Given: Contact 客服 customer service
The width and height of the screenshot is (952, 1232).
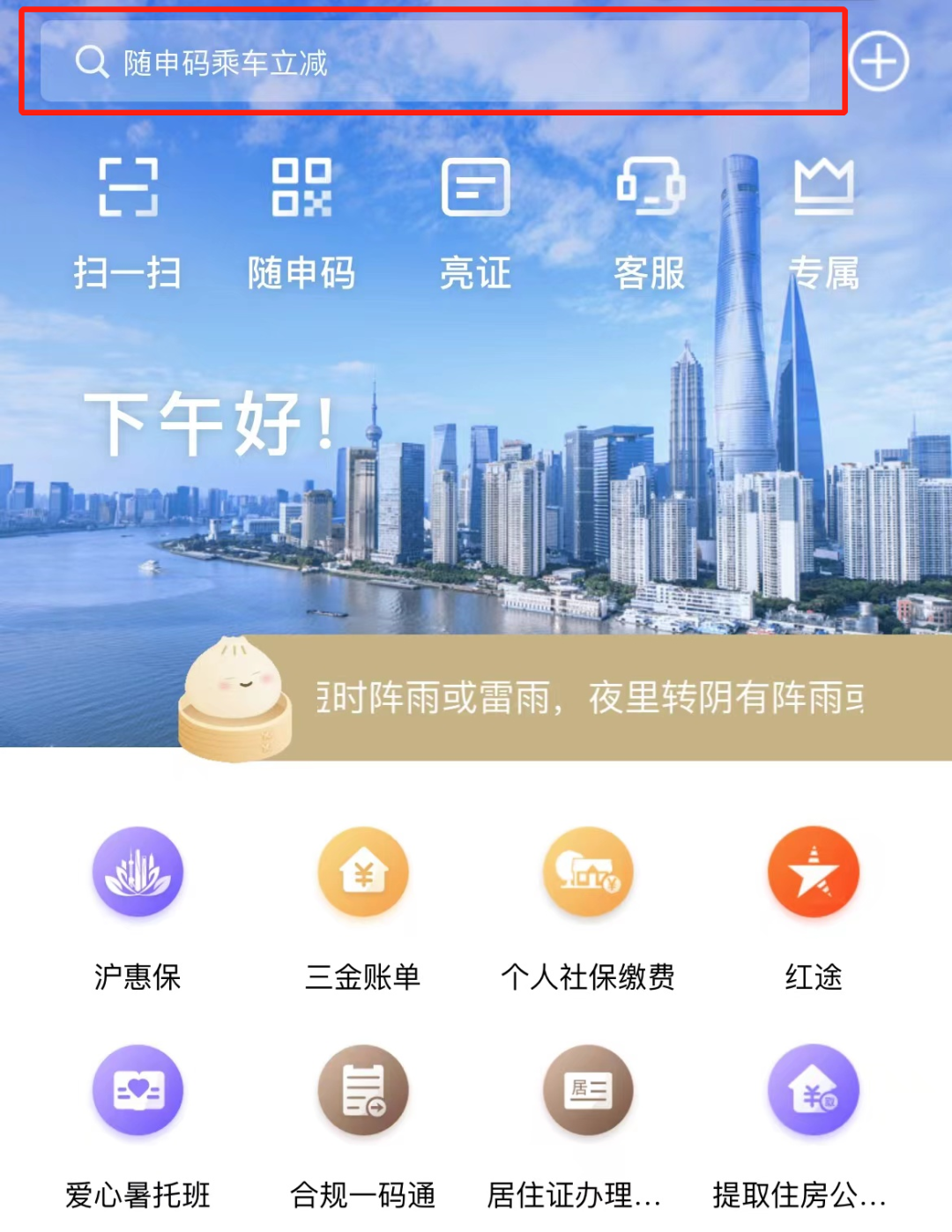Looking at the screenshot, I should click(x=650, y=221).
